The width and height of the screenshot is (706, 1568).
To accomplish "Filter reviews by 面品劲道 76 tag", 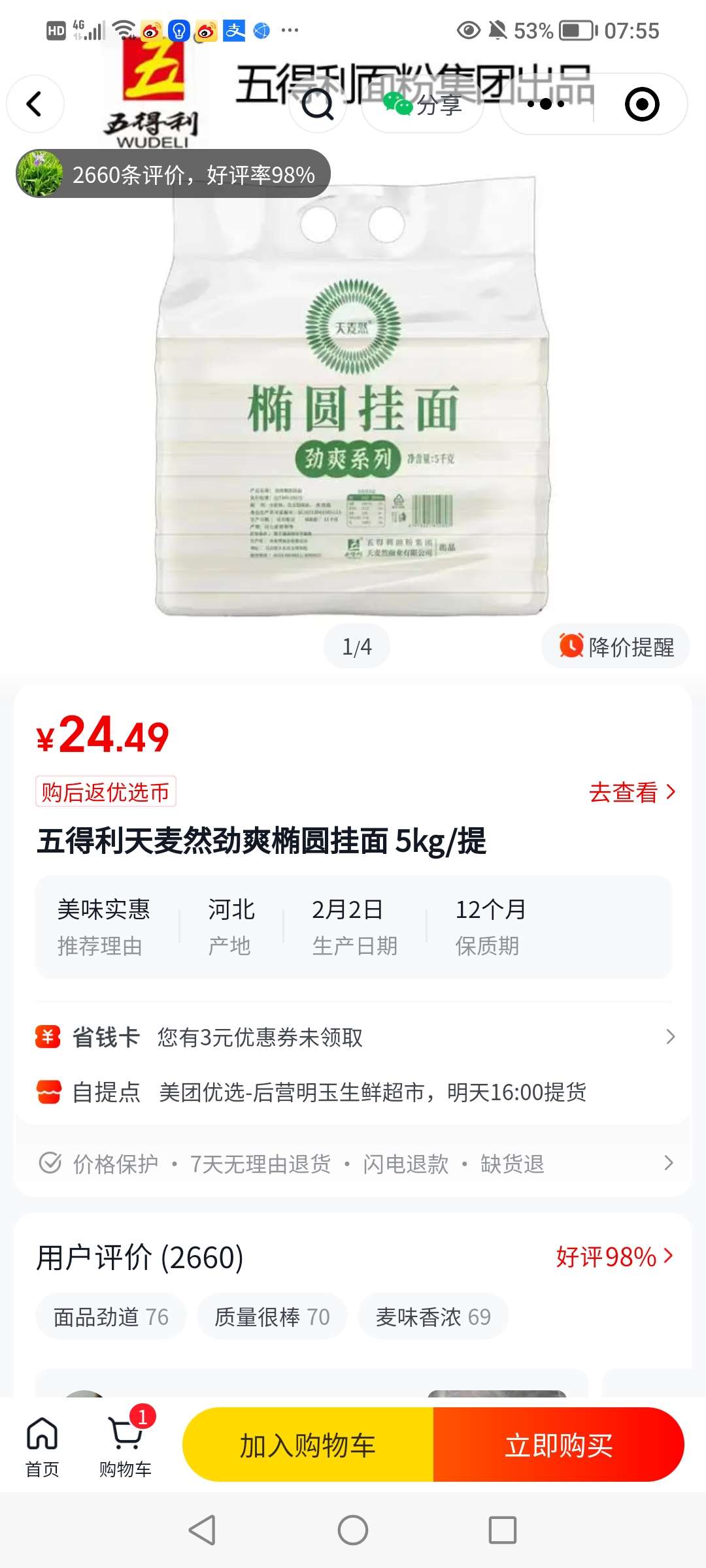I will [x=111, y=1316].
